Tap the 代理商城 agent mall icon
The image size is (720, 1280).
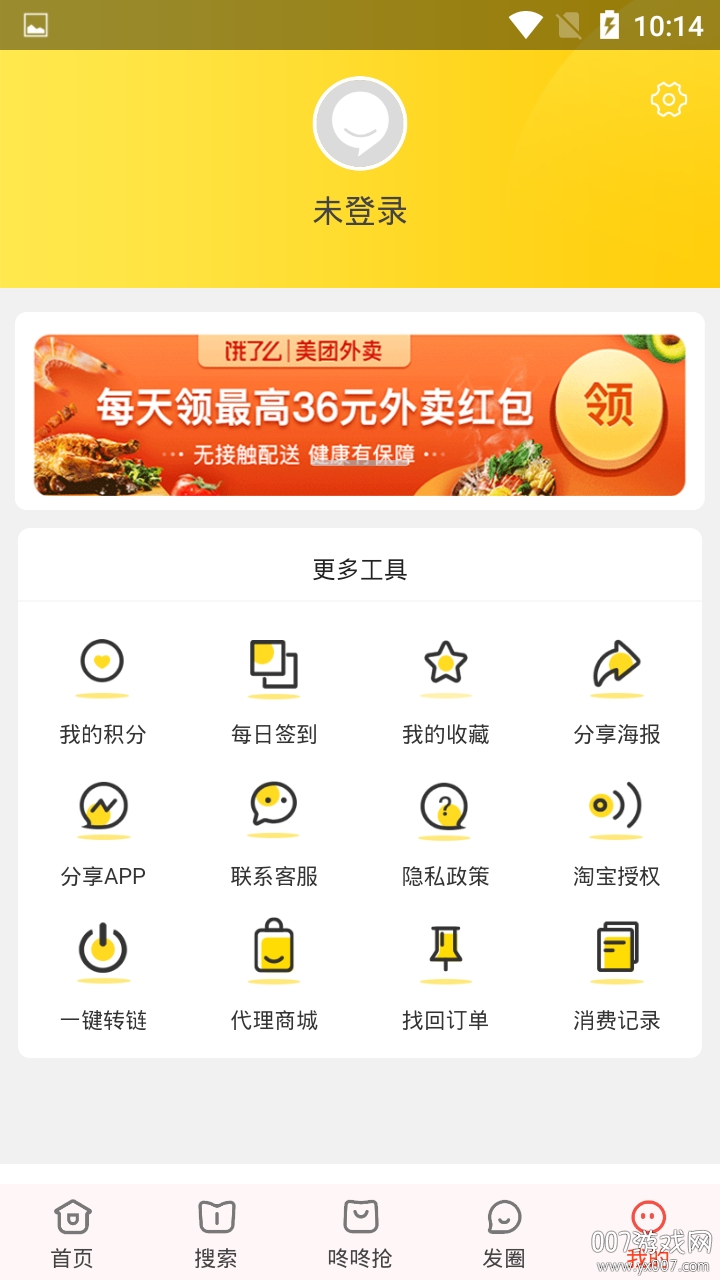273,971
